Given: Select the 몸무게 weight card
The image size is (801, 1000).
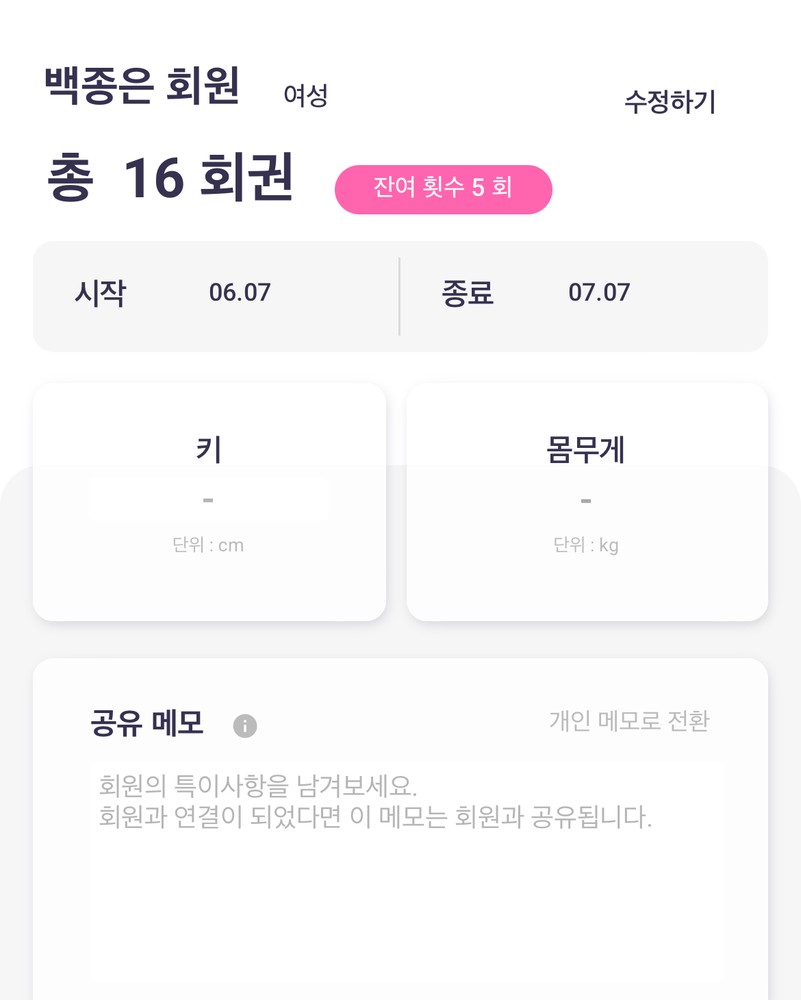Looking at the screenshot, I should click(586, 501).
